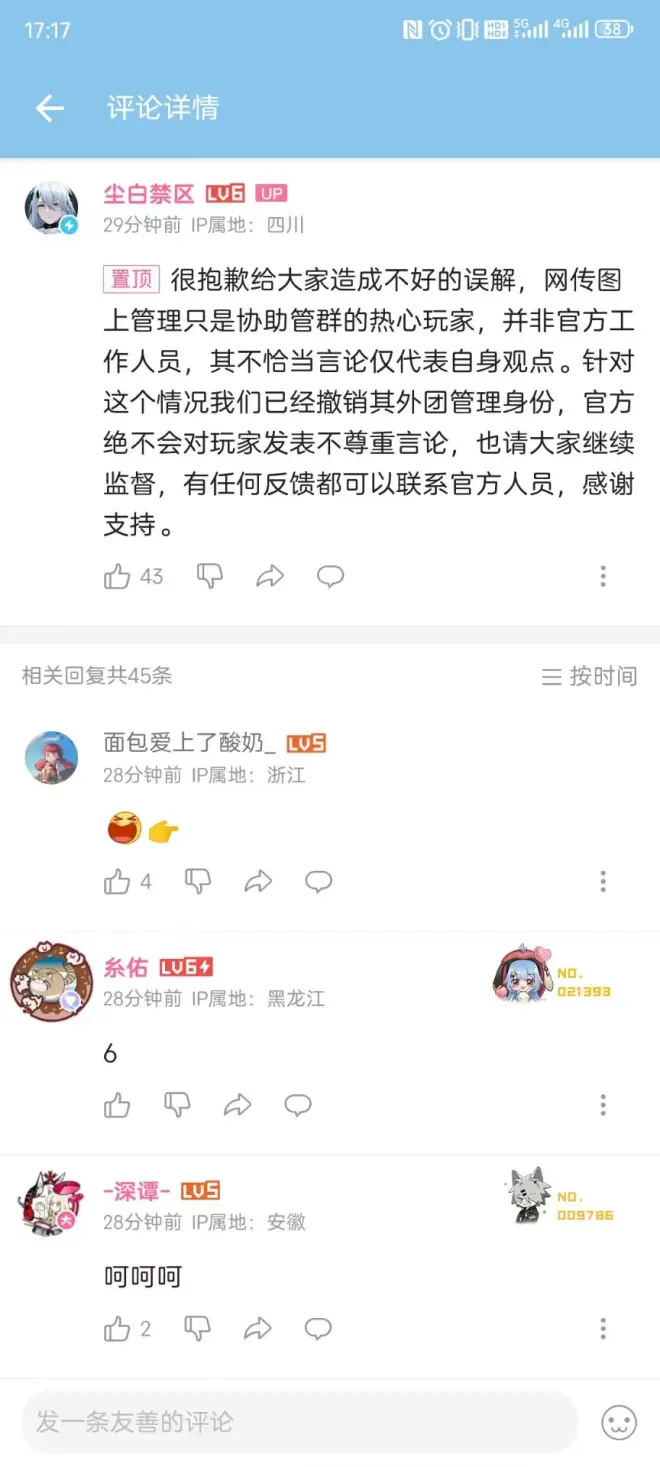Like -深谭-'s reply 呵呵呵
660x1467 pixels.
(x=118, y=1329)
